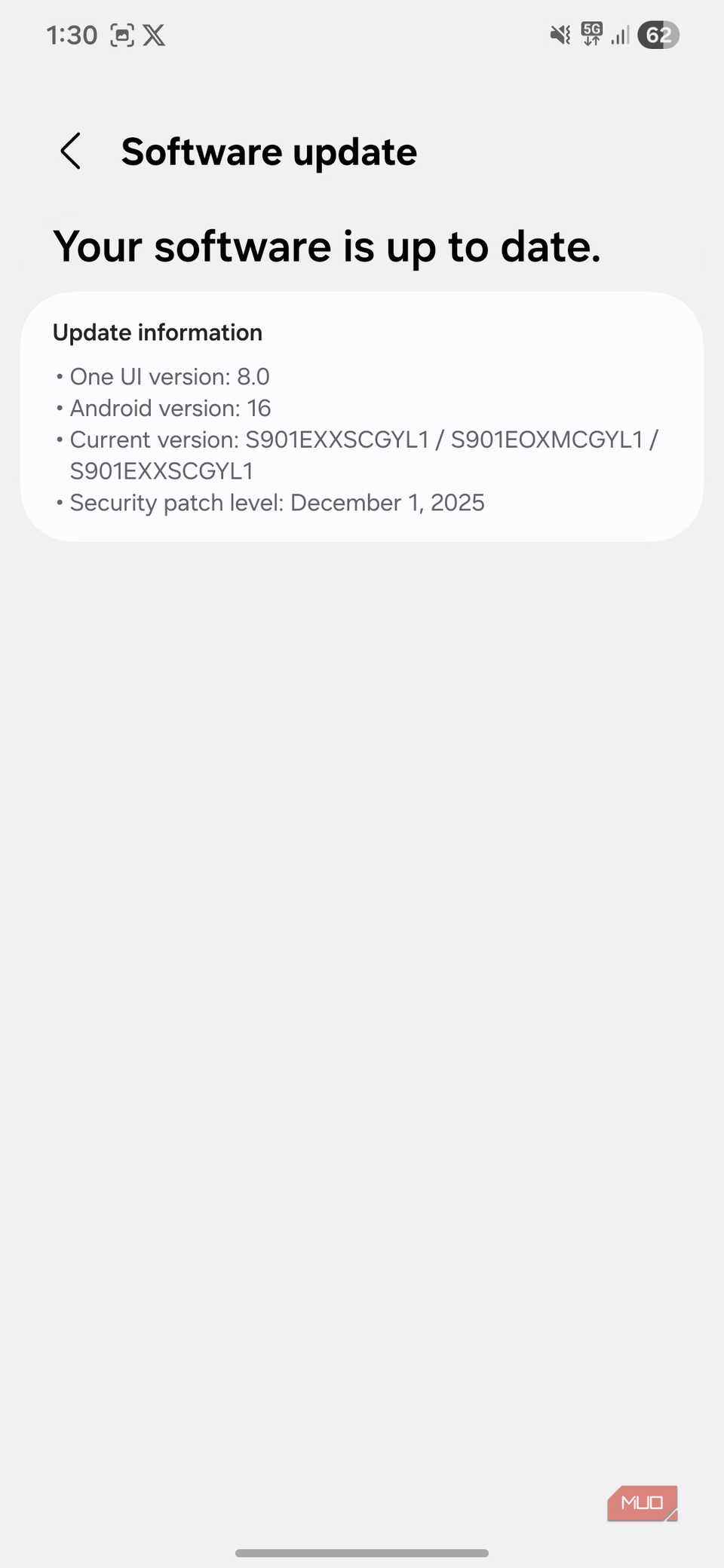Open the Update information card
Viewport: 724px width, 1568px height.
(362, 416)
